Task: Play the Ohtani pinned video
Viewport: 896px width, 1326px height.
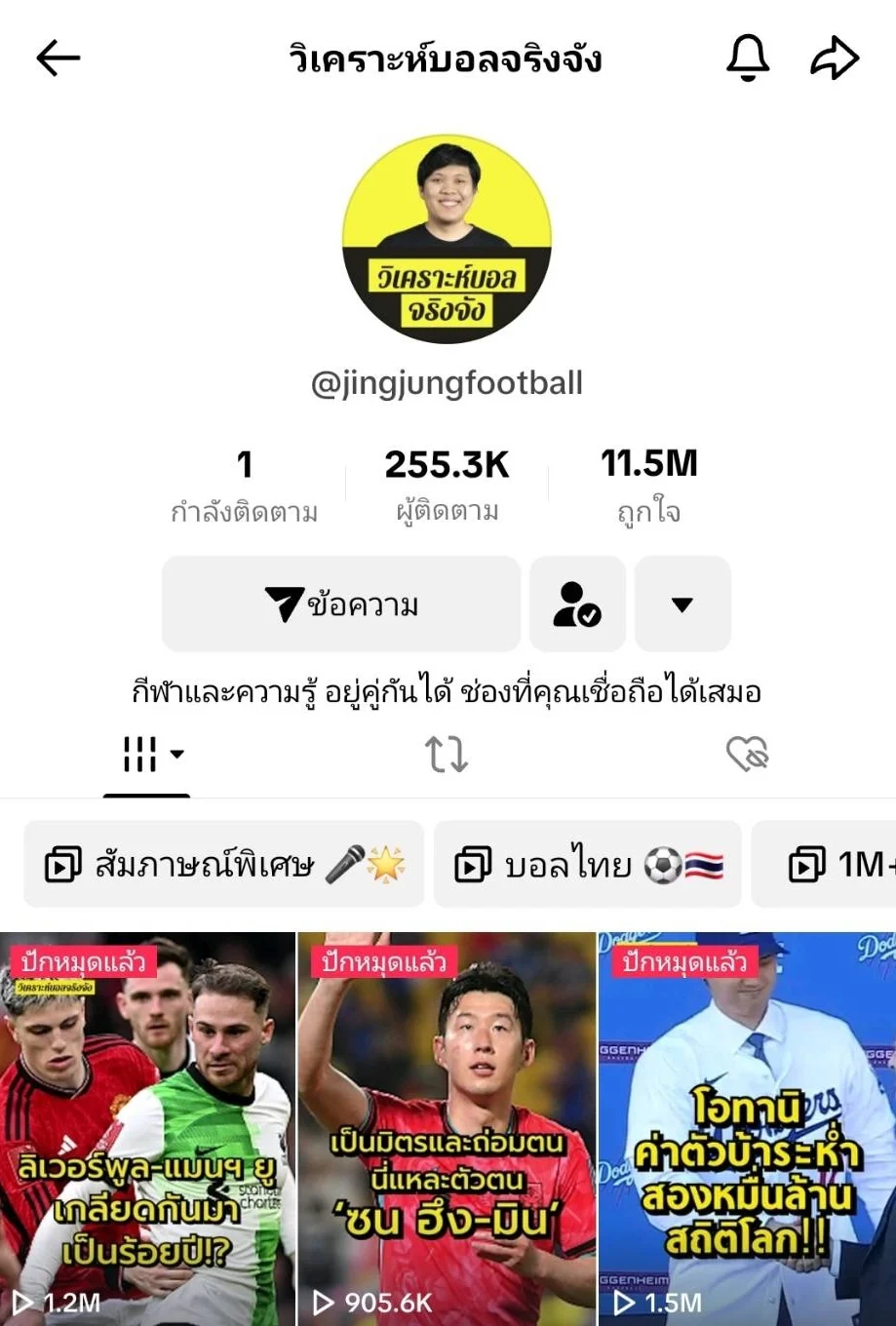Action: point(747,1128)
